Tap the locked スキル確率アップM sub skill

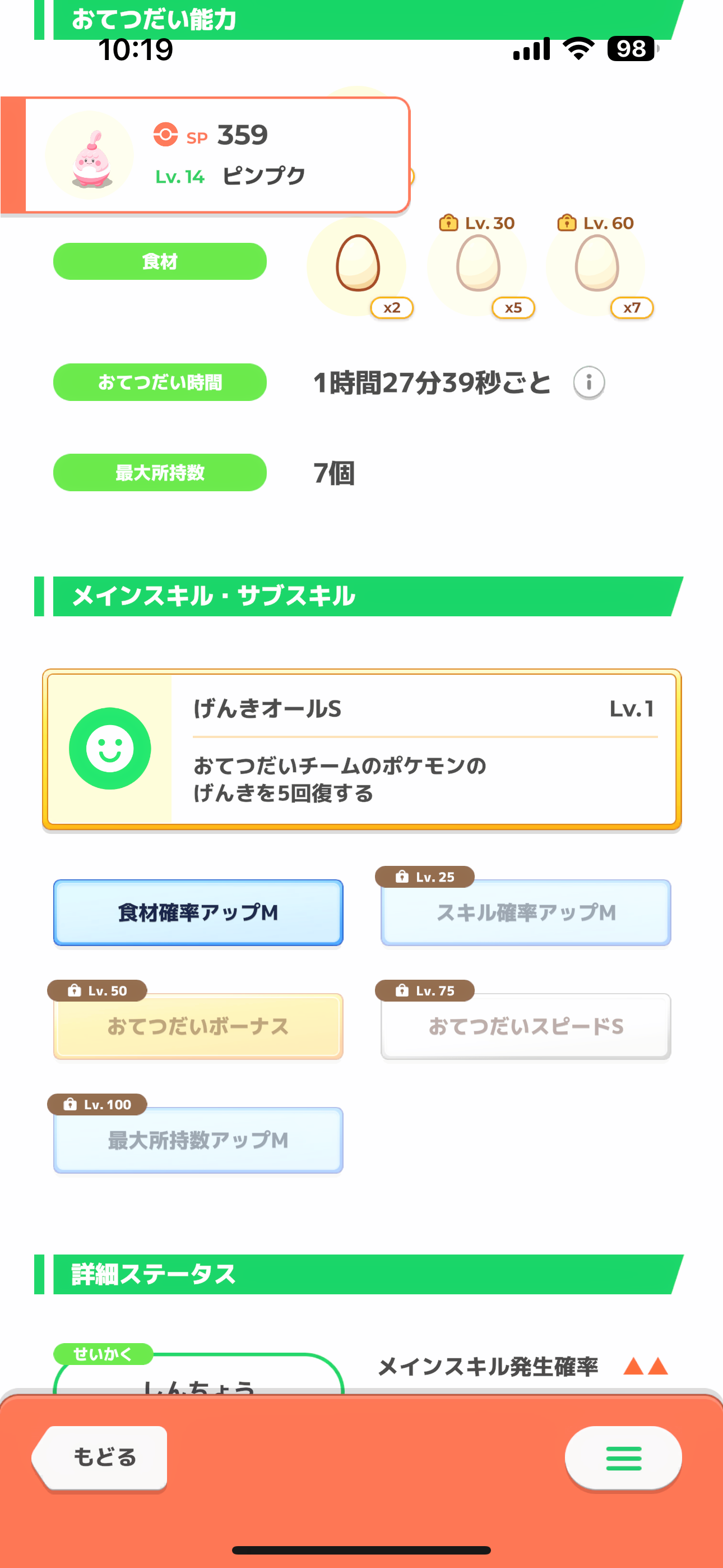coord(526,912)
